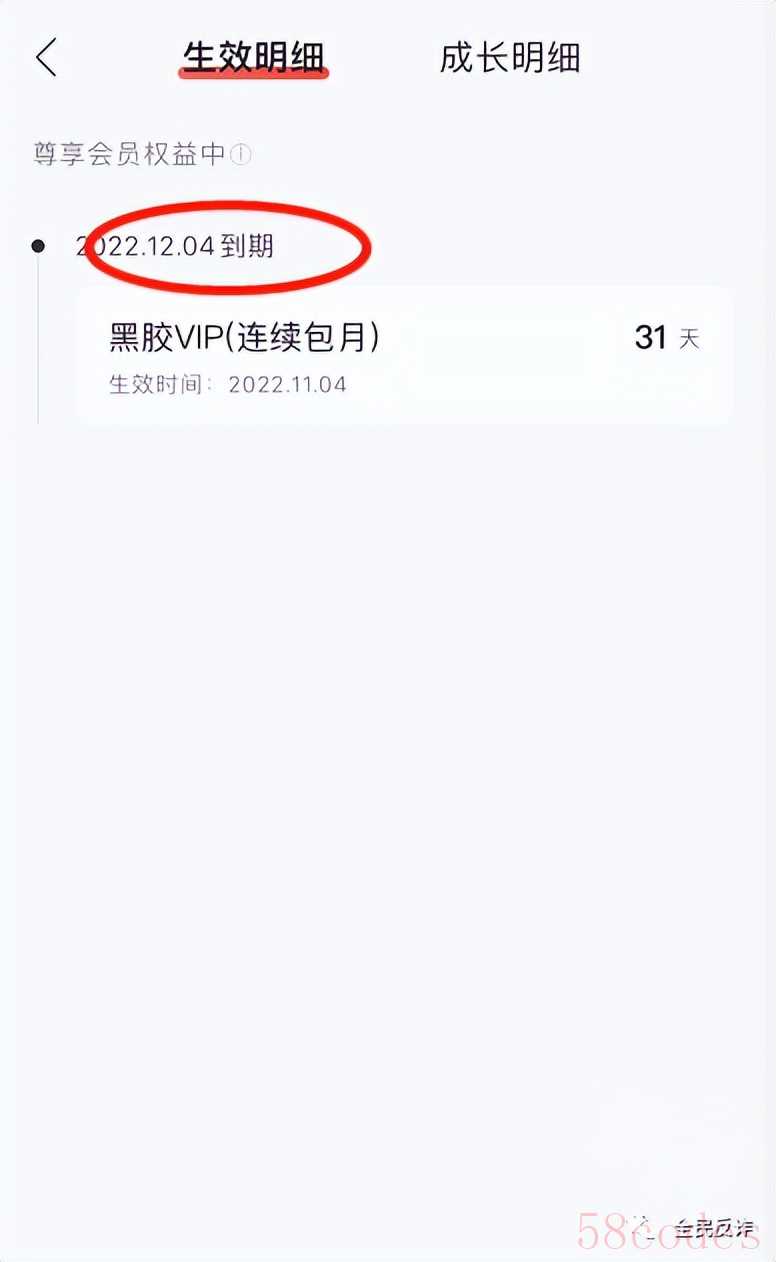The height and width of the screenshot is (1262, 776).
Task: Switch to the 成长明细 tab
Action: coord(509,57)
